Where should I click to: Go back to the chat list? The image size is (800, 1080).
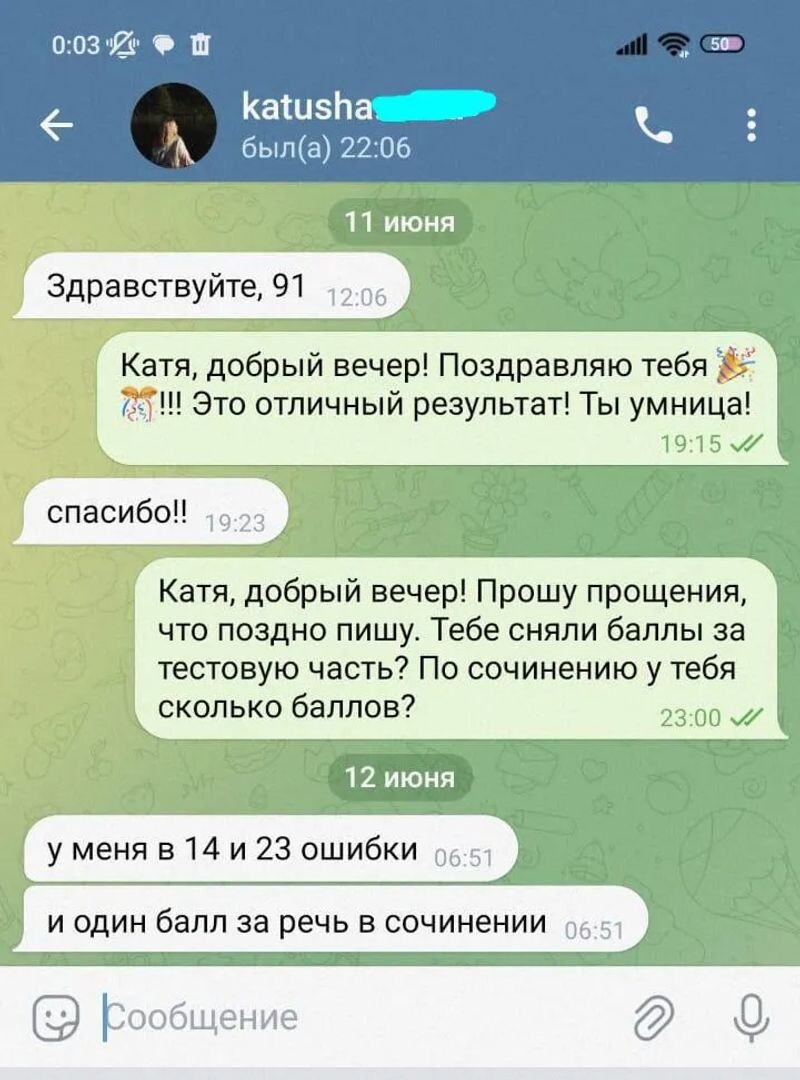(x=56, y=126)
